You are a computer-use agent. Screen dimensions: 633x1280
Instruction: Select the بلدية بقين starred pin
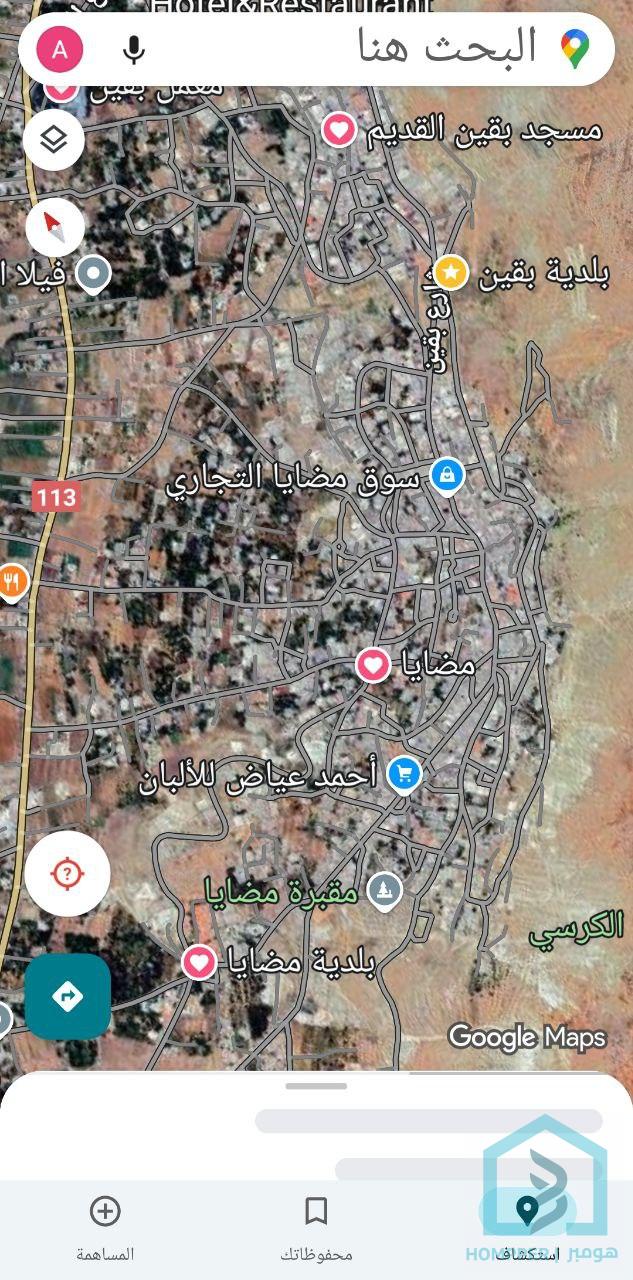451,272
